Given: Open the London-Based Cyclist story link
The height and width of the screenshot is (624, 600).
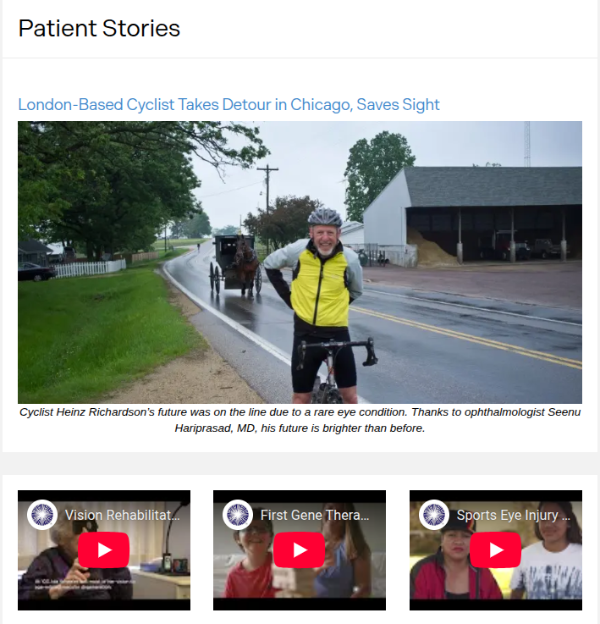Looking at the screenshot, I should 229,105.
